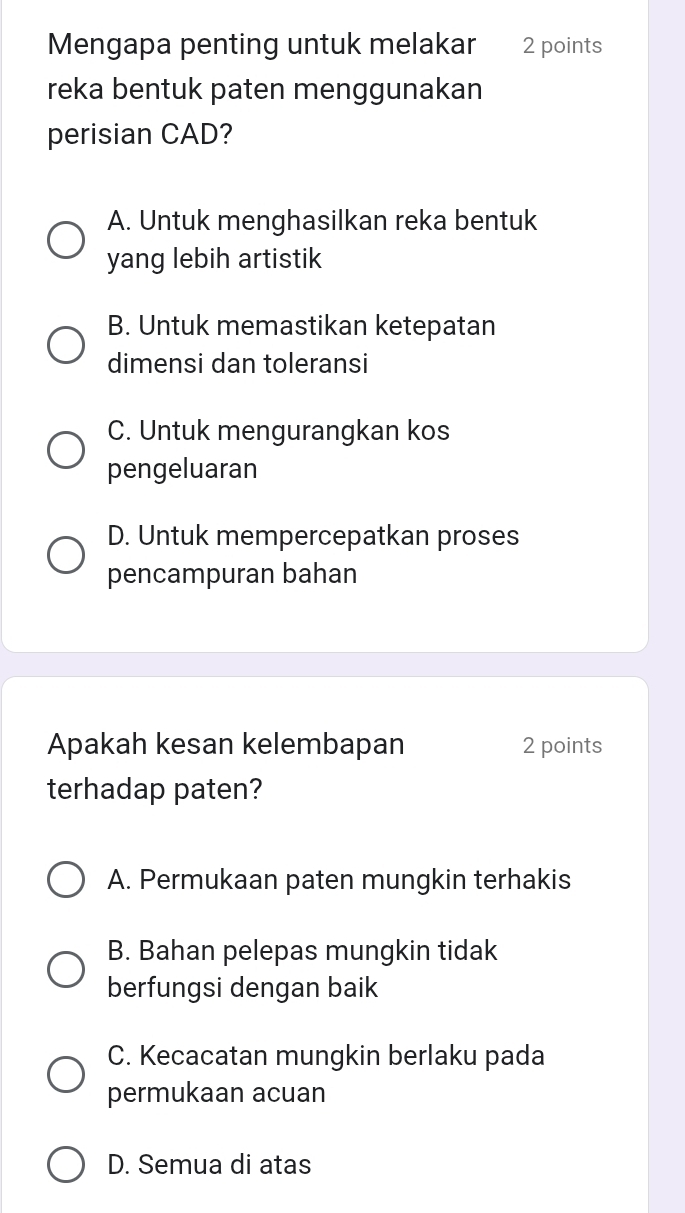685x1213 pixels.
Task: Select B: Bahan pelepas tidak berfungsi baik
Action: [67, 970]
